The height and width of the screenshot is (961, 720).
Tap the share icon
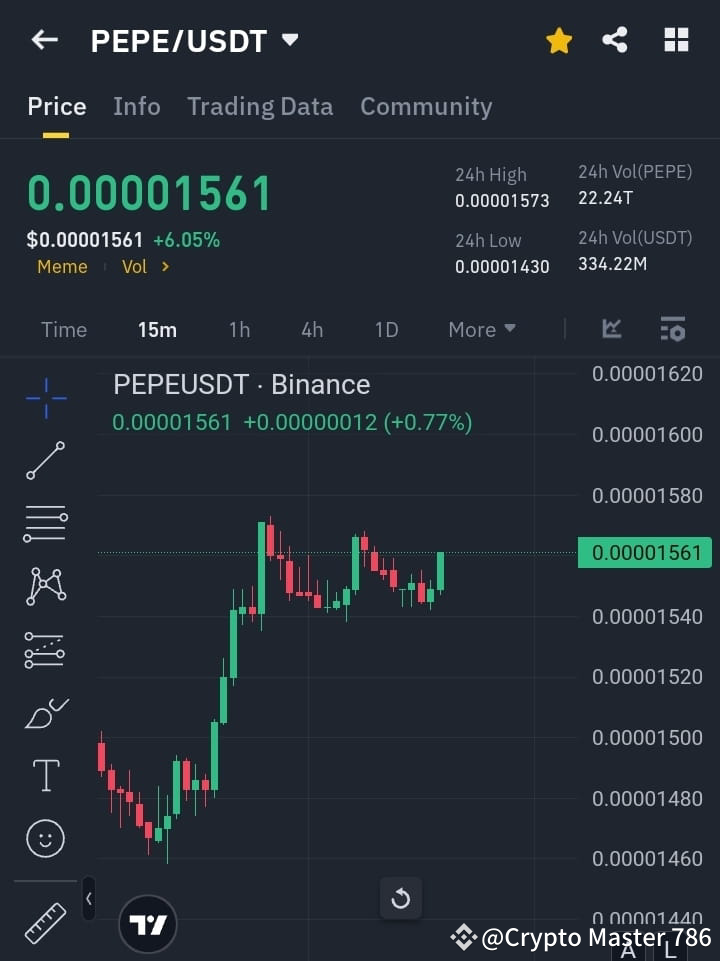[x=614, y=40]
